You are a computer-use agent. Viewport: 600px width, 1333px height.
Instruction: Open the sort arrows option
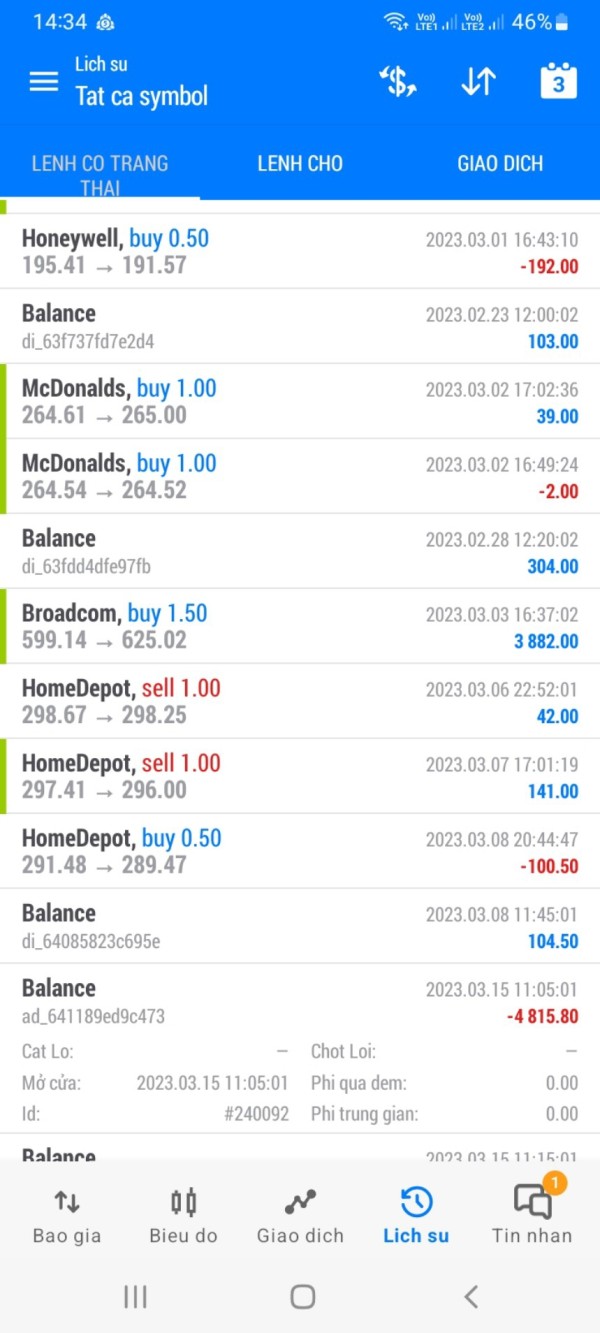478,82
